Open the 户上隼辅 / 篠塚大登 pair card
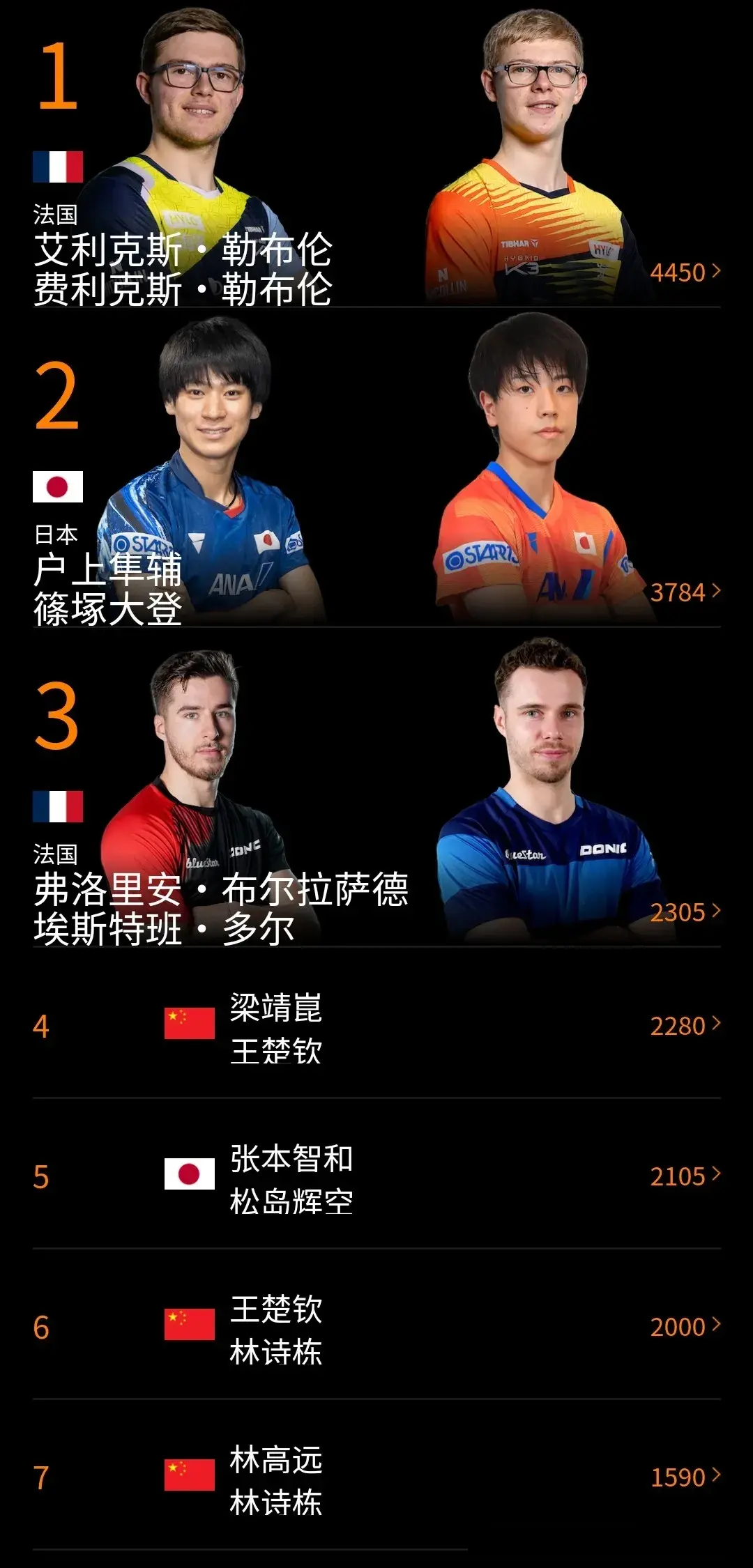 click(376, 474)
